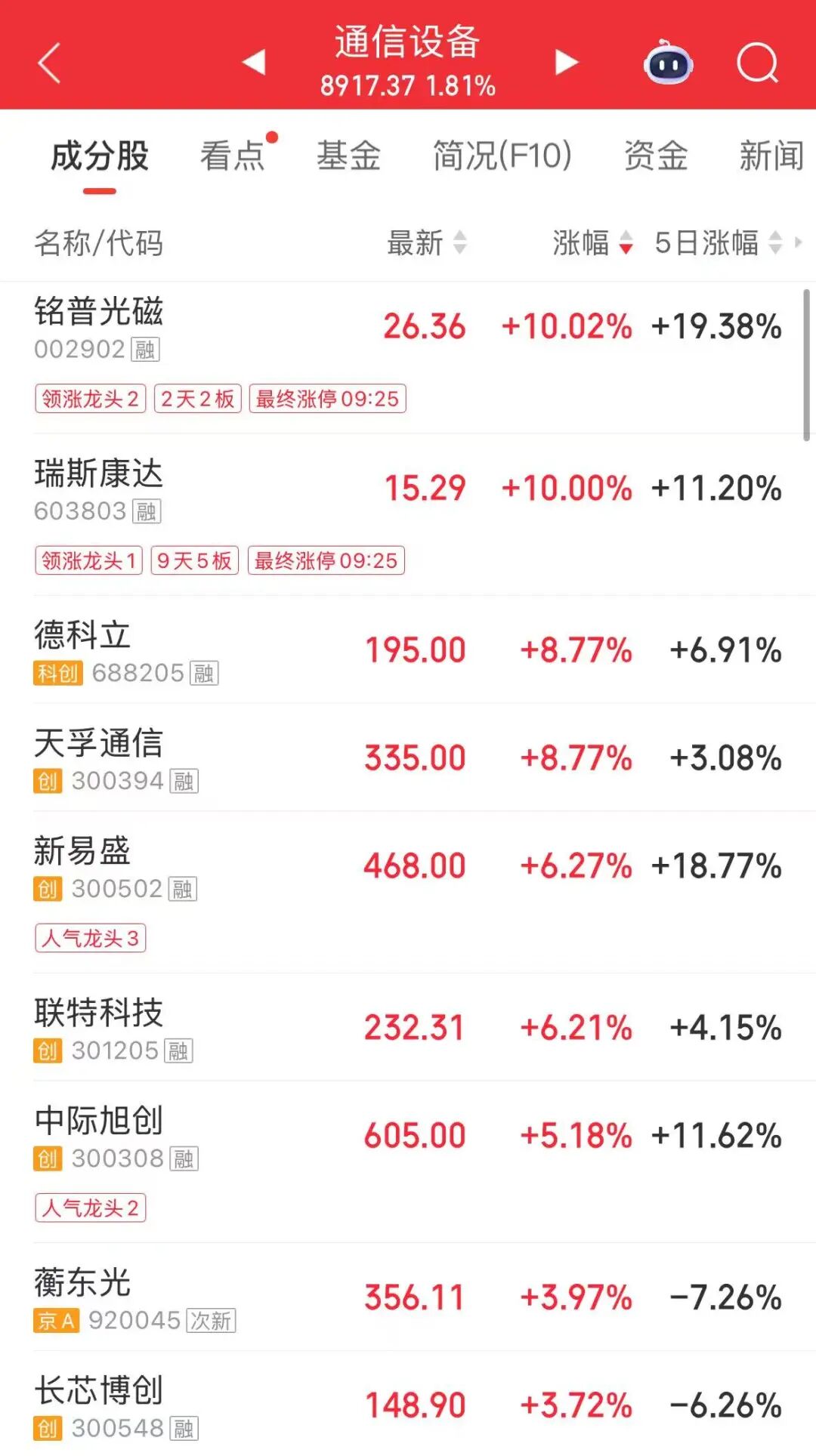This screenshot has width=816, height=1456.
Task: Open the 简况(F10) tab
Action: pos(502,156)
